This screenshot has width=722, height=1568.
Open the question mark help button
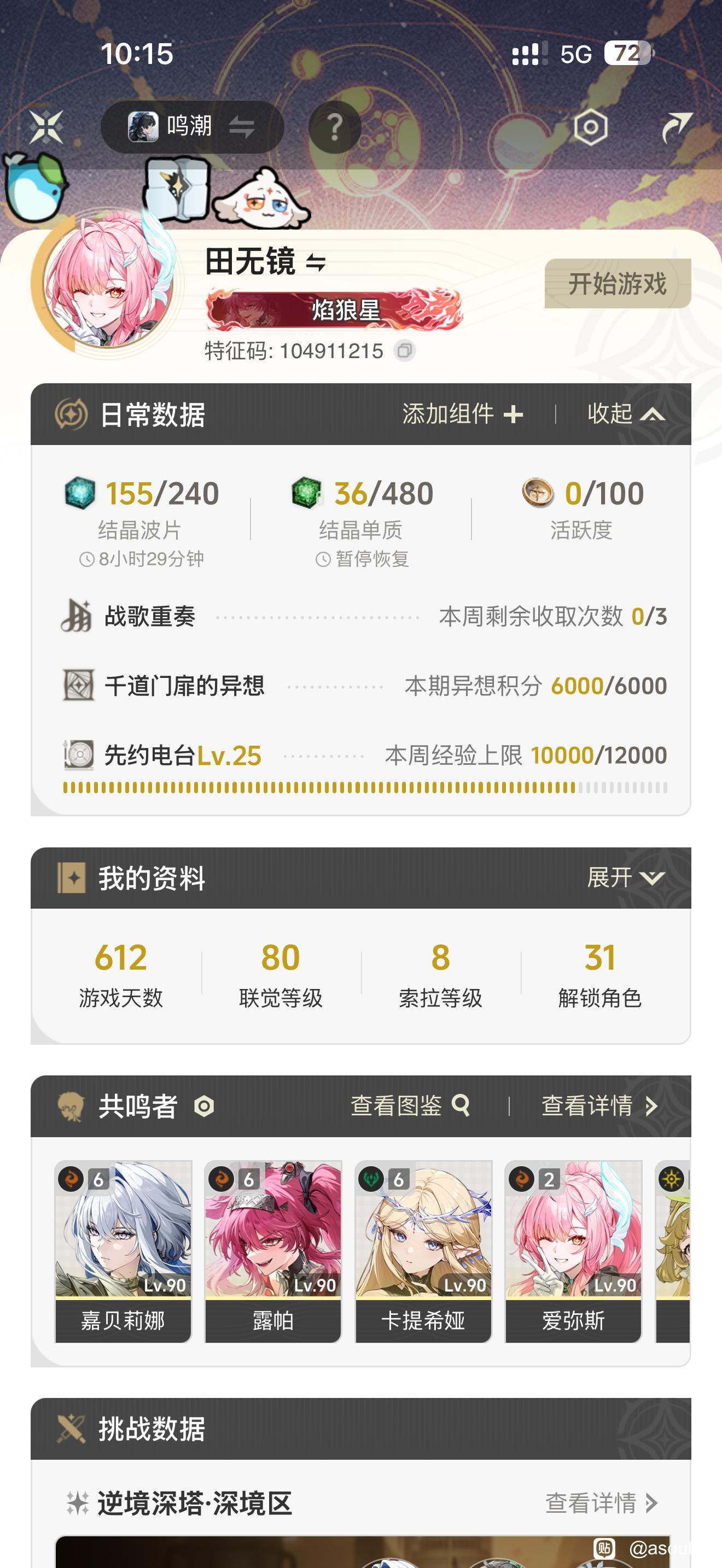tap(335, 127)
